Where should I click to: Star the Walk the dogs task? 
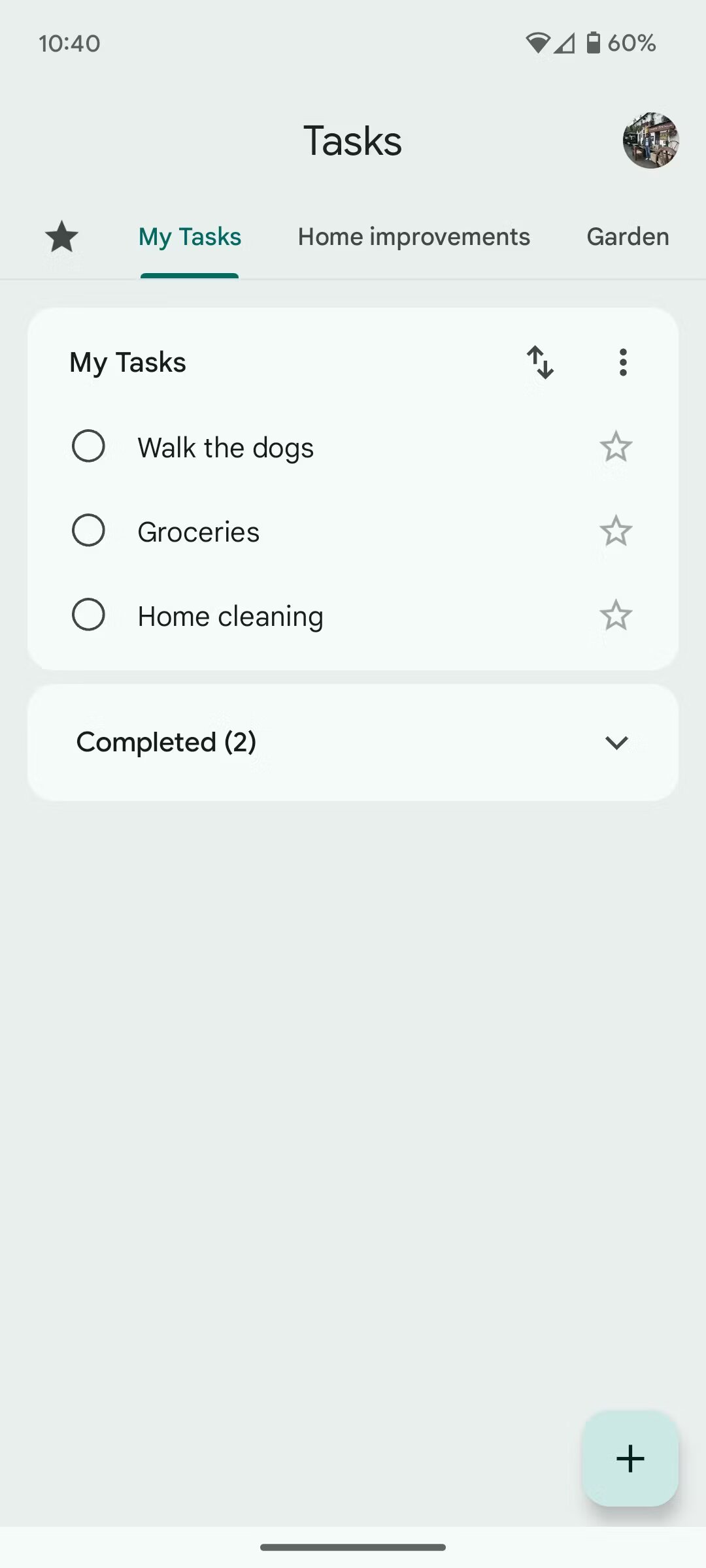pos(616,447)
